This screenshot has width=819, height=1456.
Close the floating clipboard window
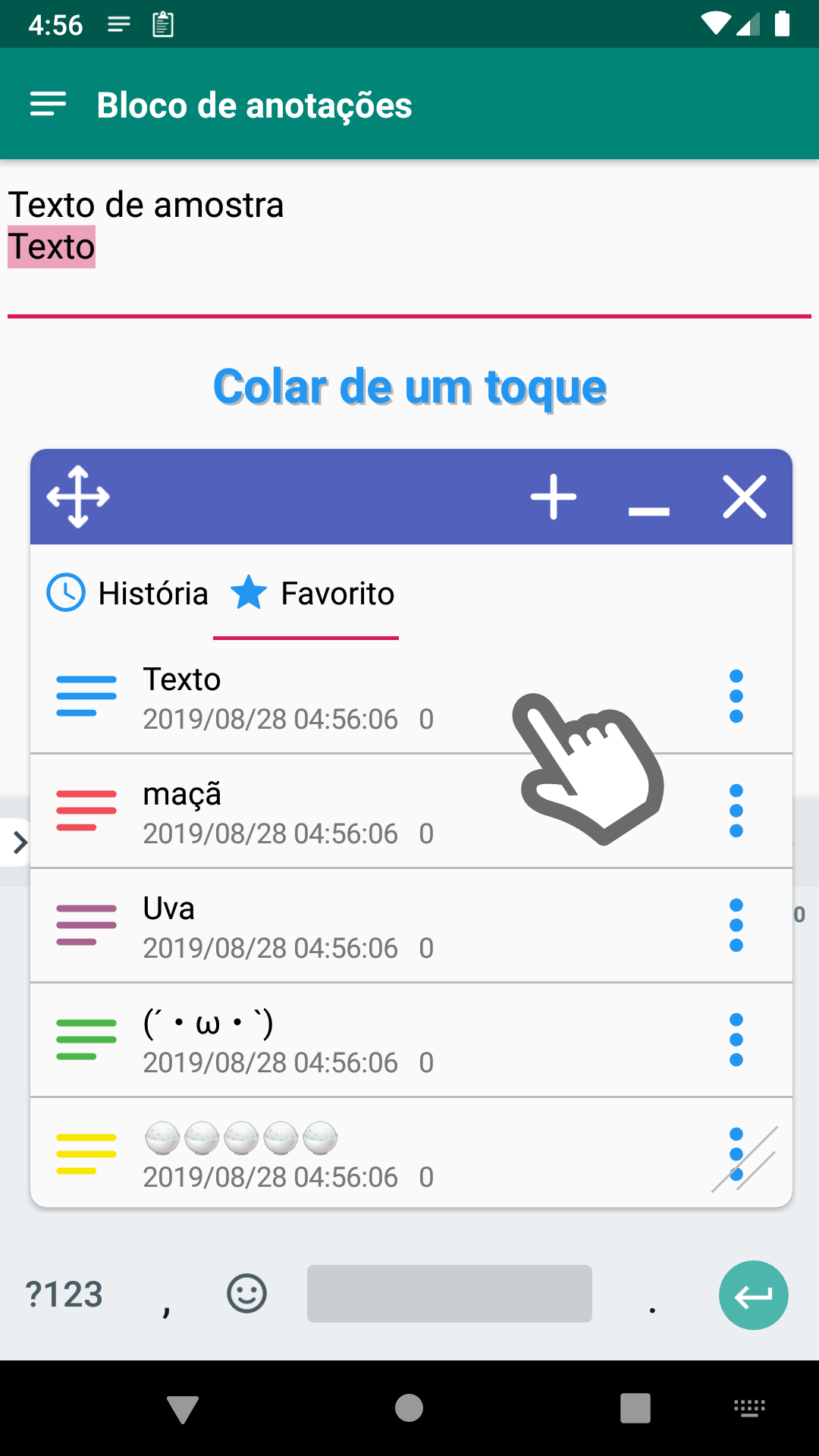pos(745,497)
